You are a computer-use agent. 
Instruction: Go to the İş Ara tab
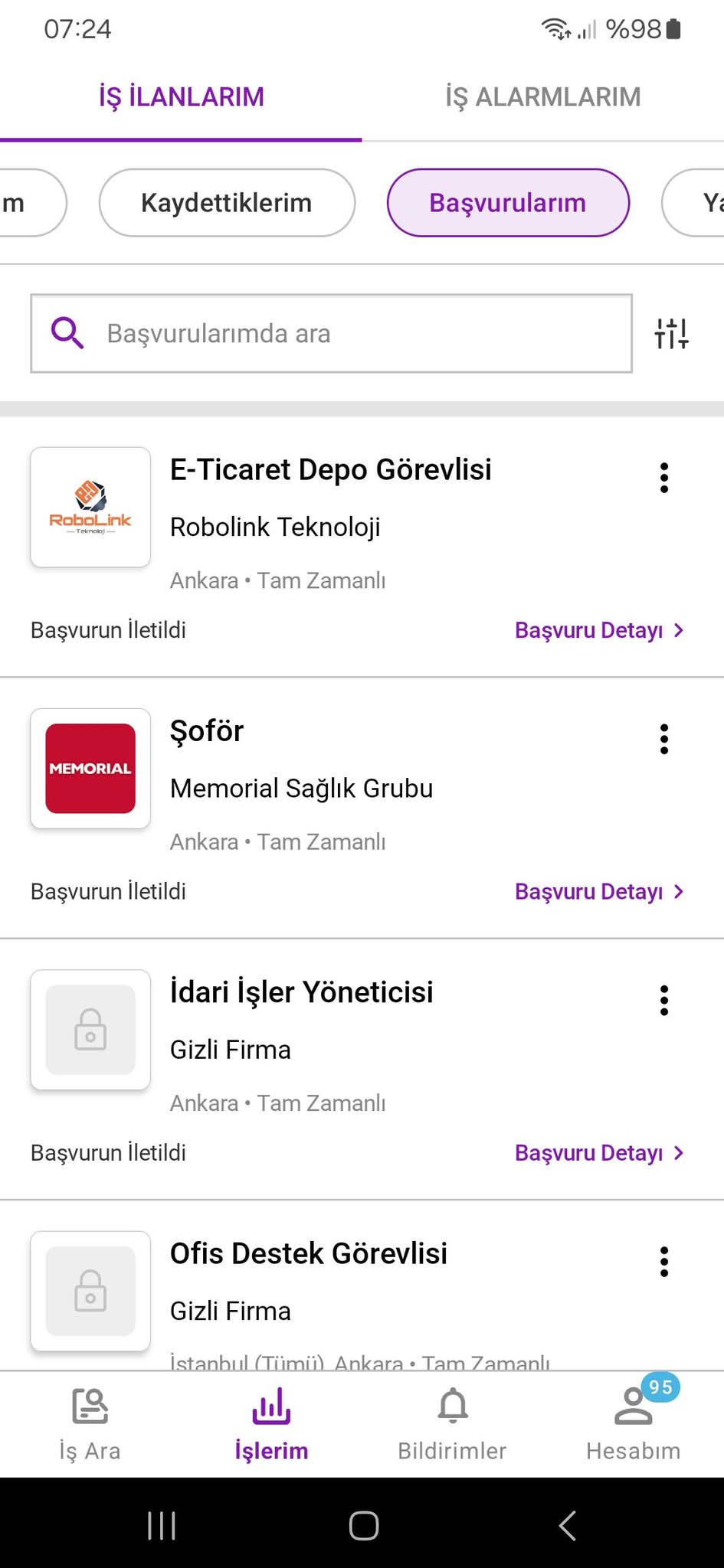[90, 1423]
